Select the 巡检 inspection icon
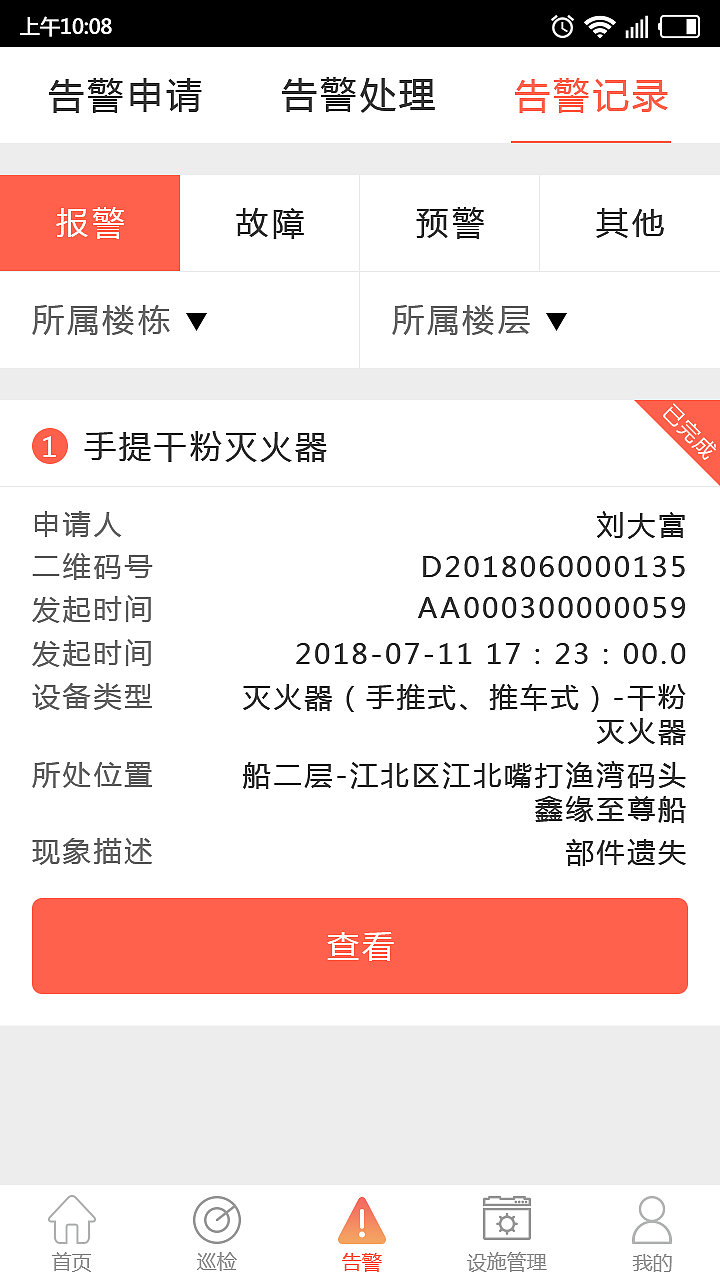This screenshot has width=720, height=1280. tap(216, 1228)
